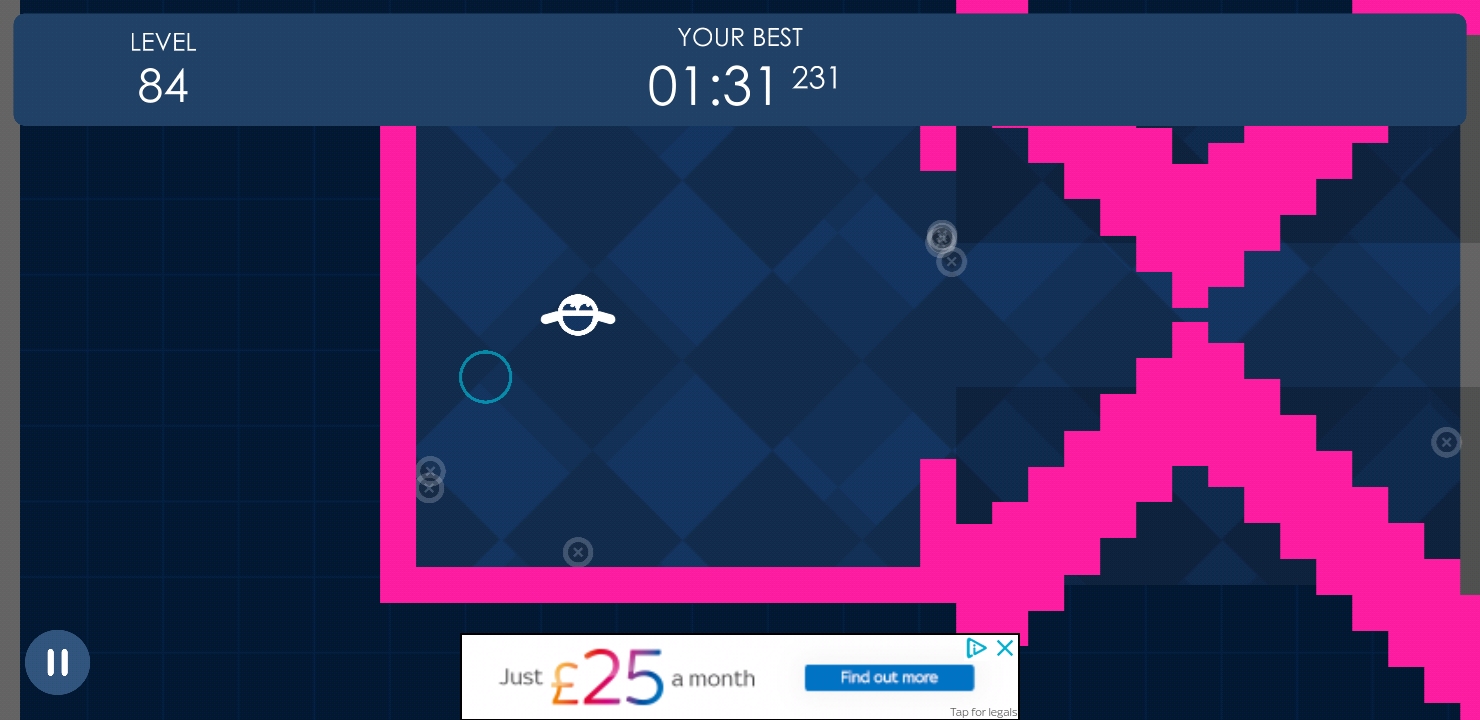Open the AdChoices info icon
Viewport: 1480px width, 720px height.
coord(977,648)
